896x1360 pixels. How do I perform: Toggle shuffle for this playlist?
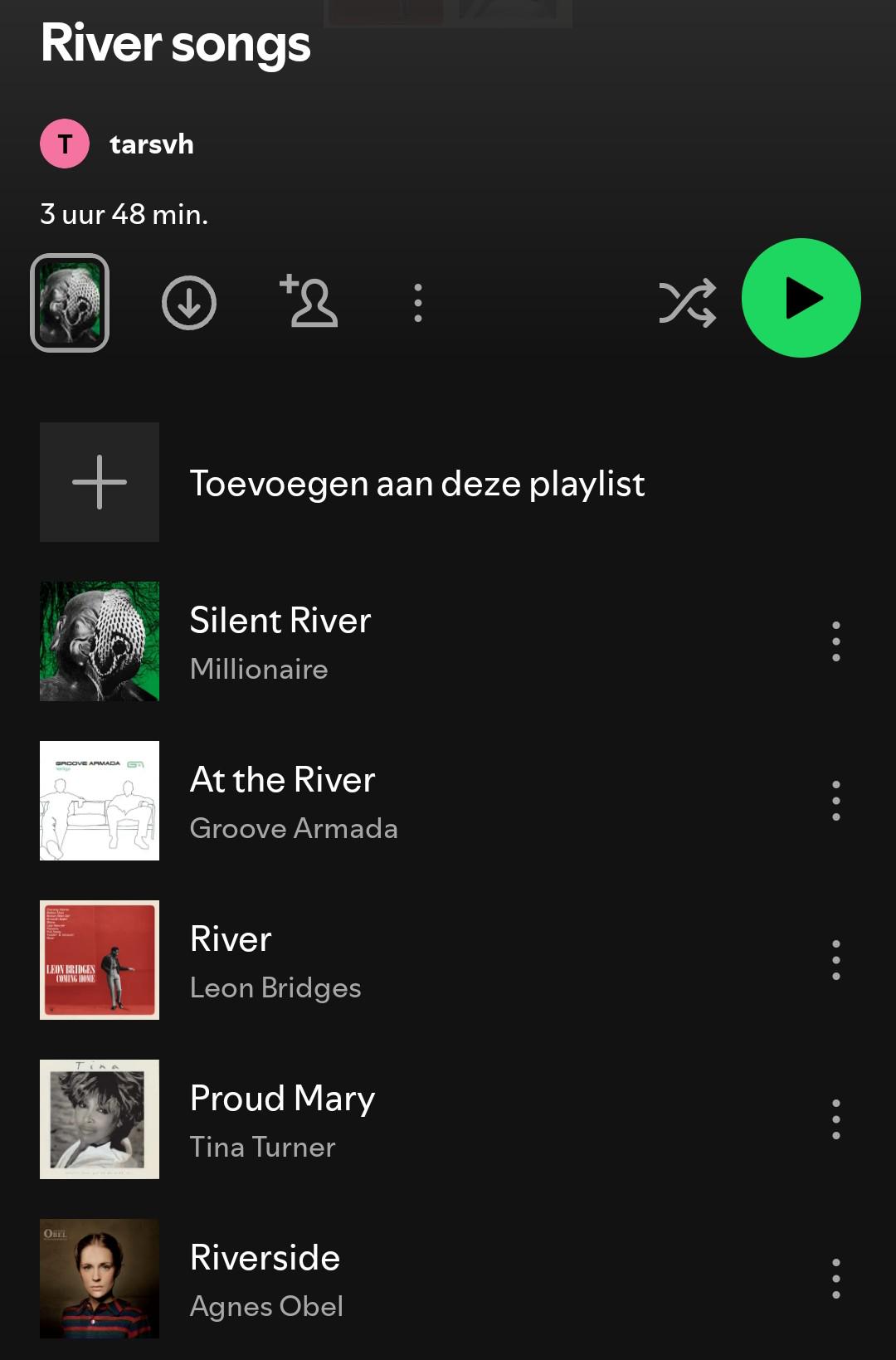point(687,302)
